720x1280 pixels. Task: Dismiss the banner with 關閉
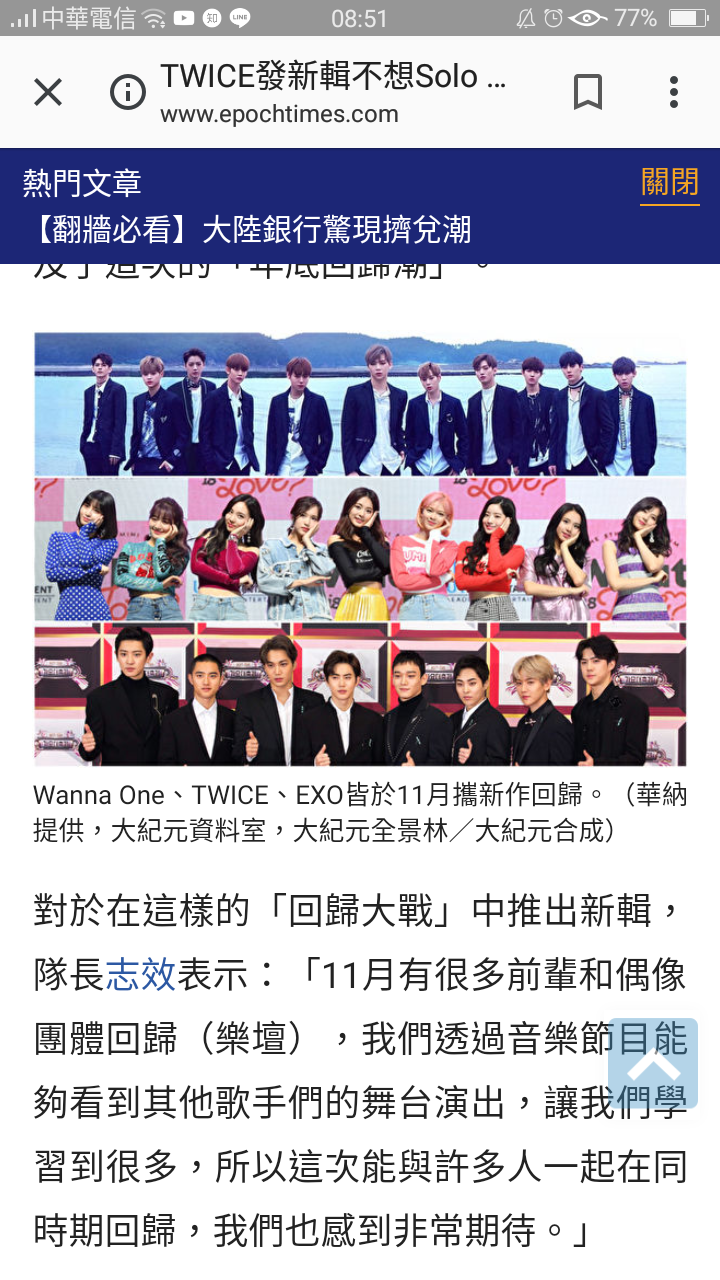[x=669, y=184]
